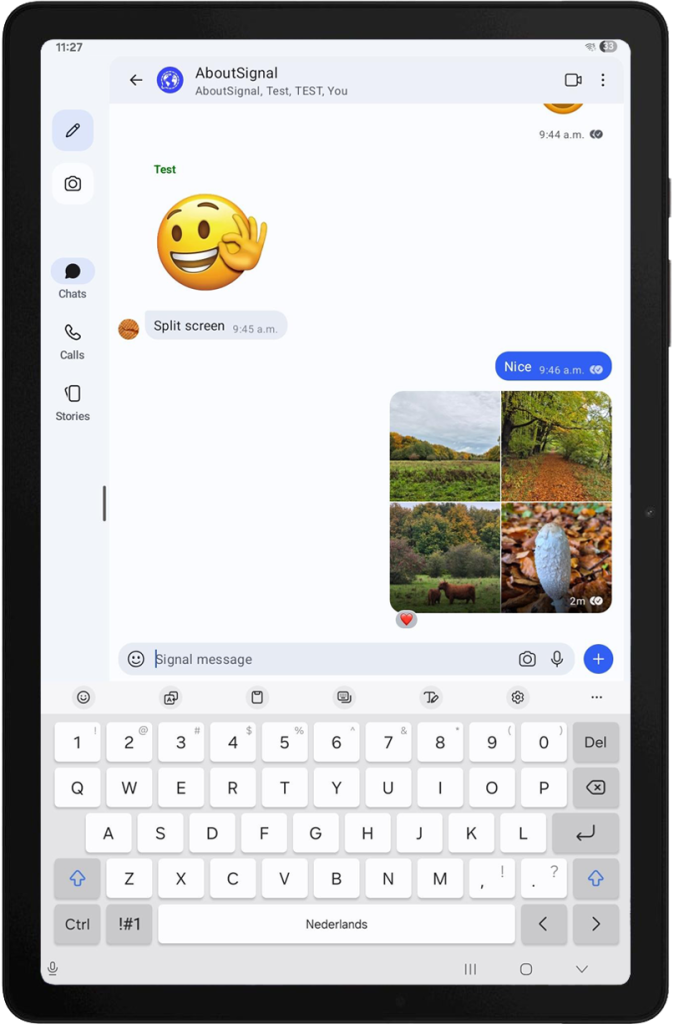This screenshot has width=674, height=1024.
Task: Start a video call with the group
Action: pos(573,80)
